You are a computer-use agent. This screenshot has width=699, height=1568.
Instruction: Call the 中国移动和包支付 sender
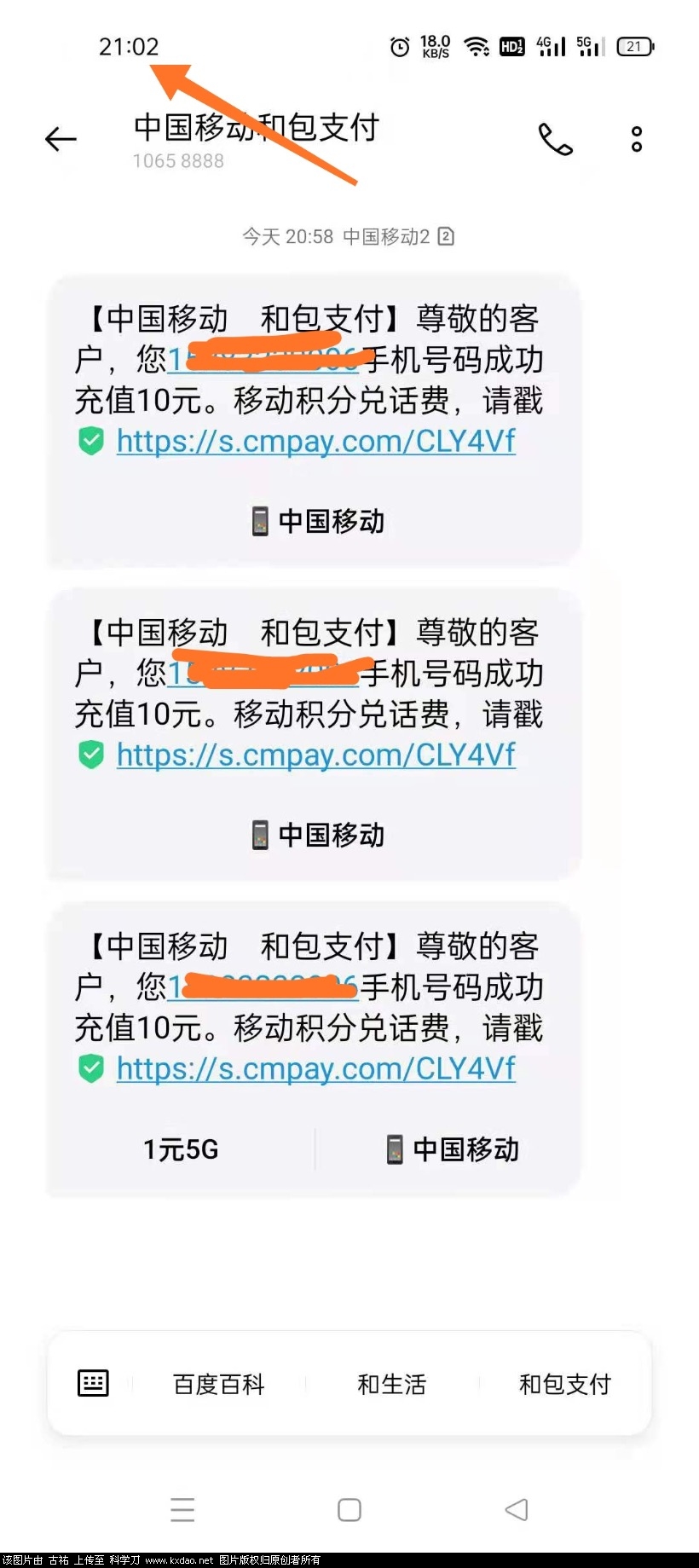tap(555, 139)
